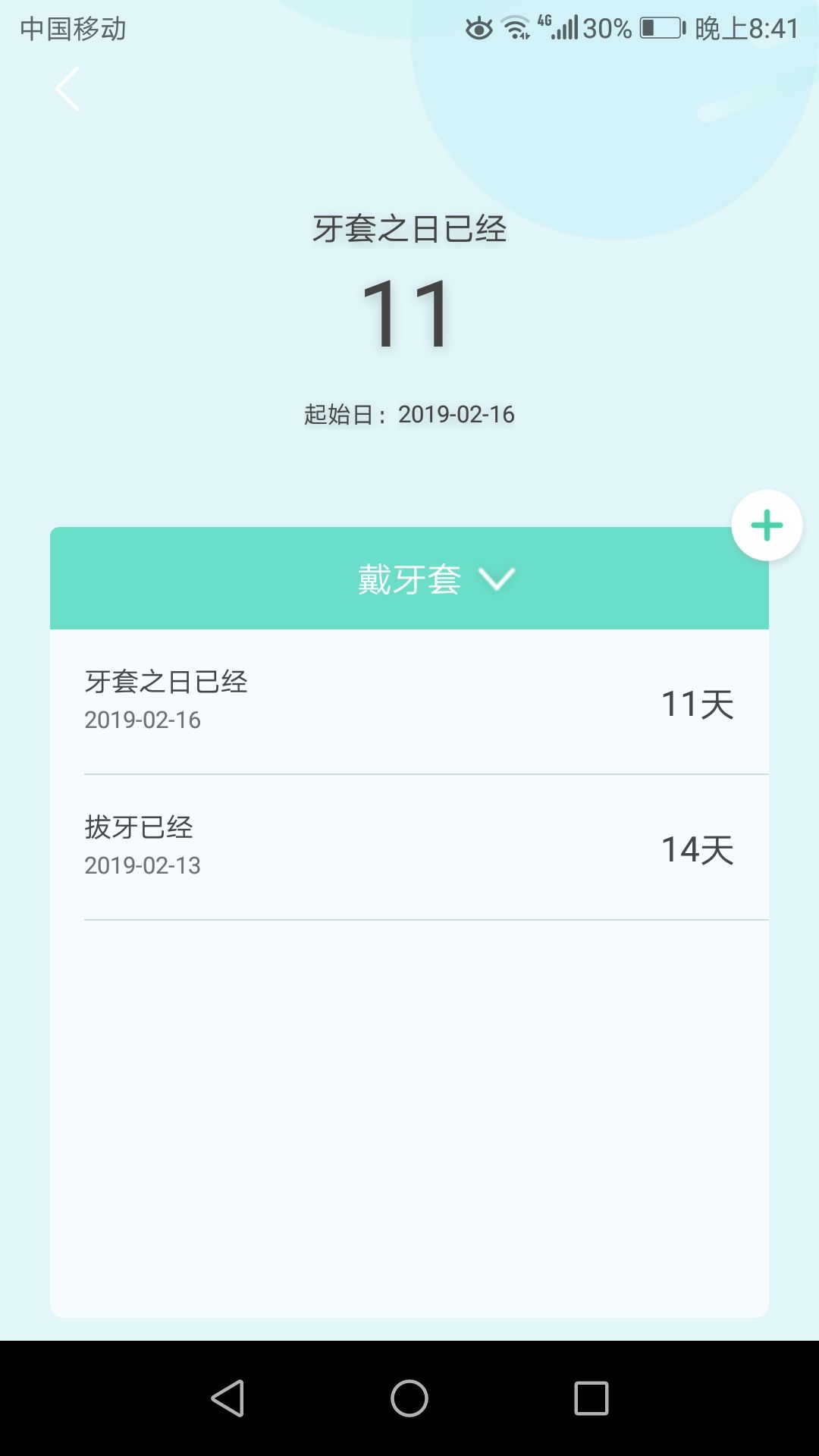Open the 拔牙已经 14天 entry
The height and width of the screenshot is (1456, 819).
point(409,848)
